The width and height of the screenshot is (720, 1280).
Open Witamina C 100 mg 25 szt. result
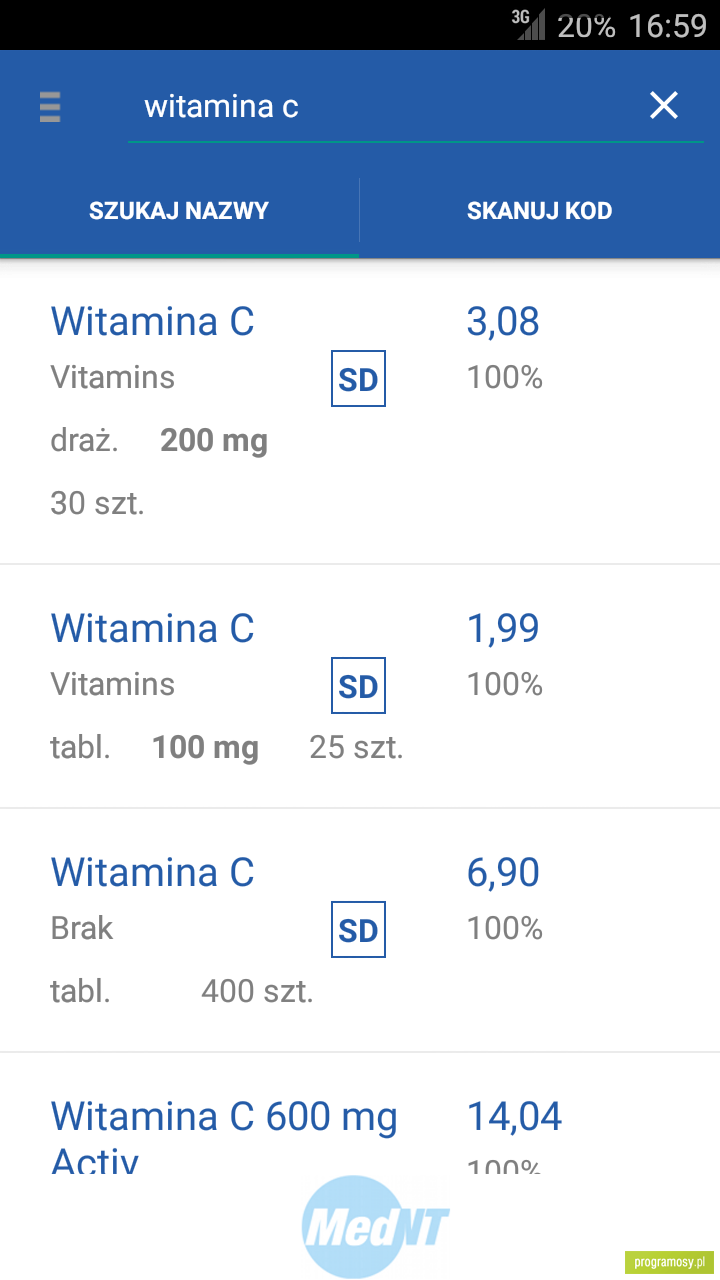click(360, 687)
